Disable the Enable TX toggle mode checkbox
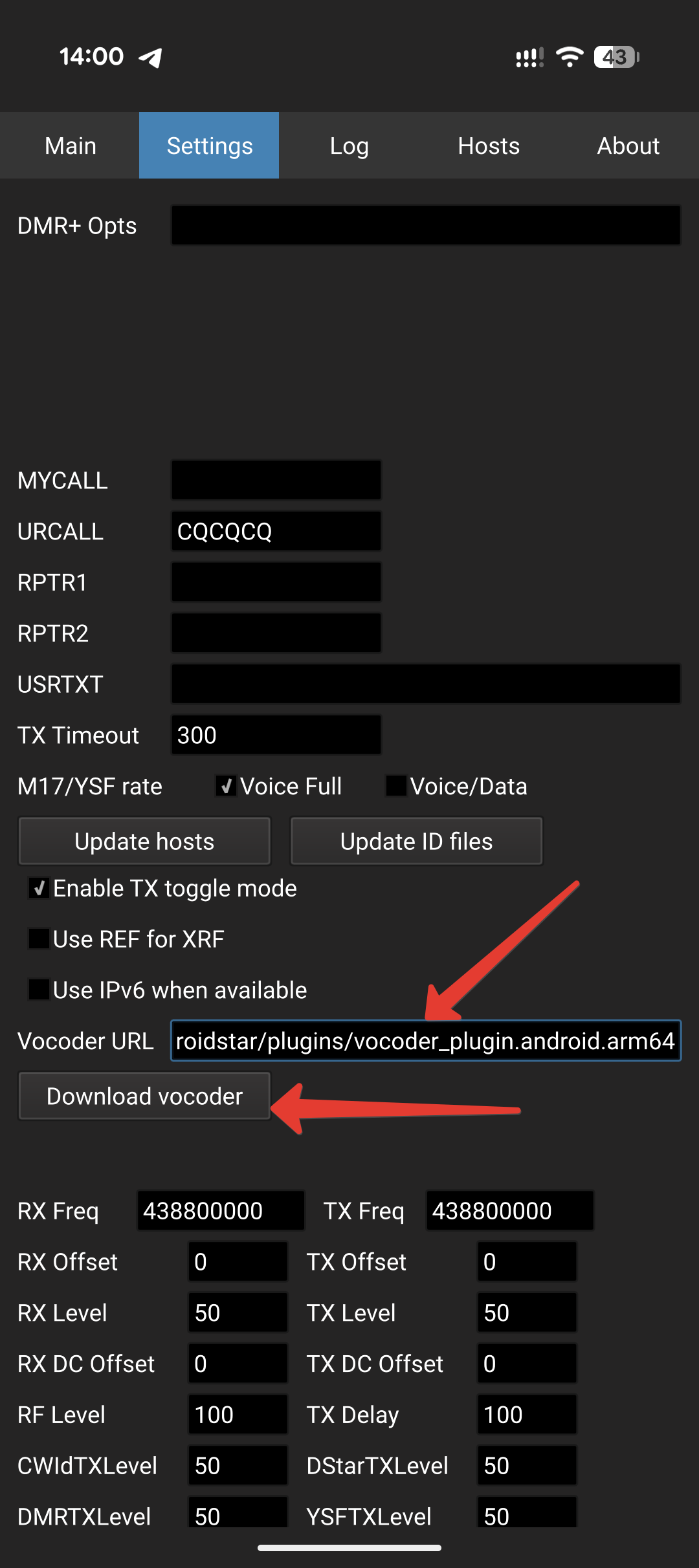Viewport: 699px width, 1568px height. click(x=39, y=888)
